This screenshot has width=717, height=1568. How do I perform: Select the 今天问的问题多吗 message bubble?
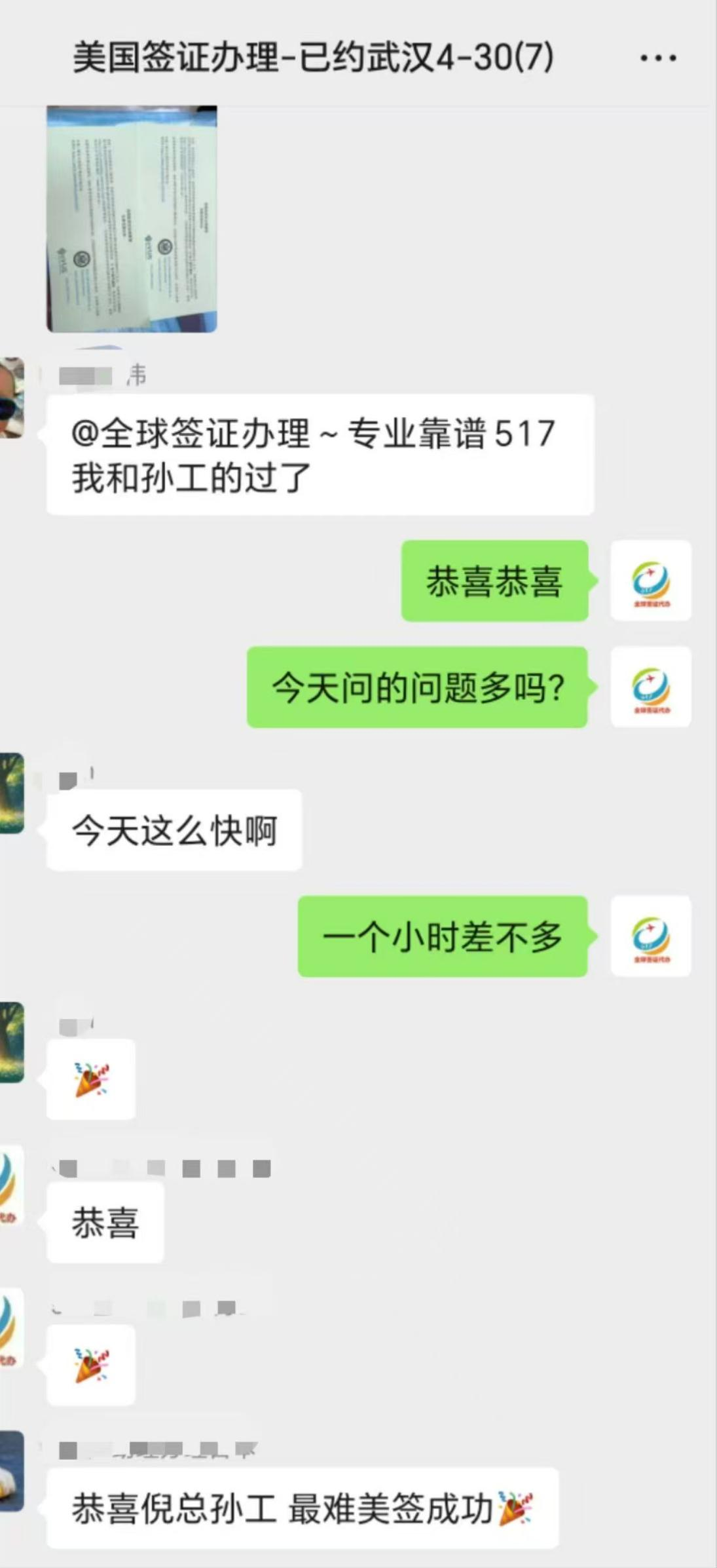pos(418,686)
